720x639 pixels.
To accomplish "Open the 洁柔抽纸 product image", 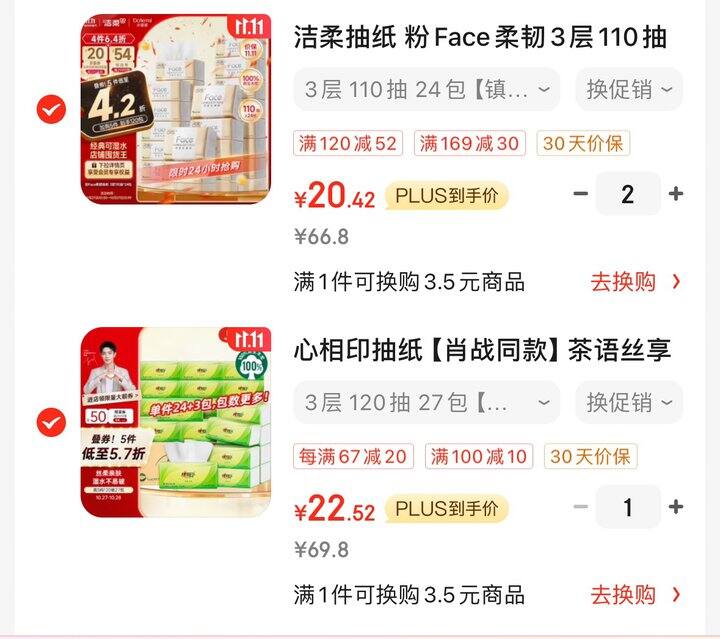I will pos(176,109).
